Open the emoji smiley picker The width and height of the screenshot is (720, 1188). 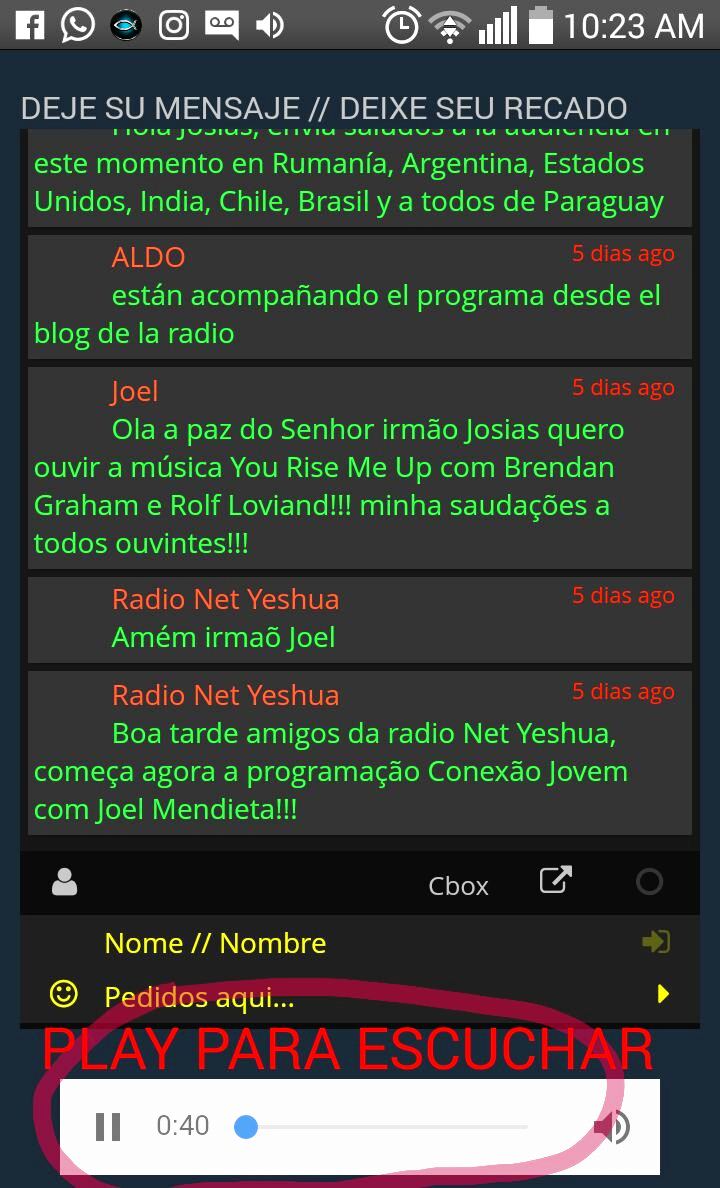coord(64,993)
